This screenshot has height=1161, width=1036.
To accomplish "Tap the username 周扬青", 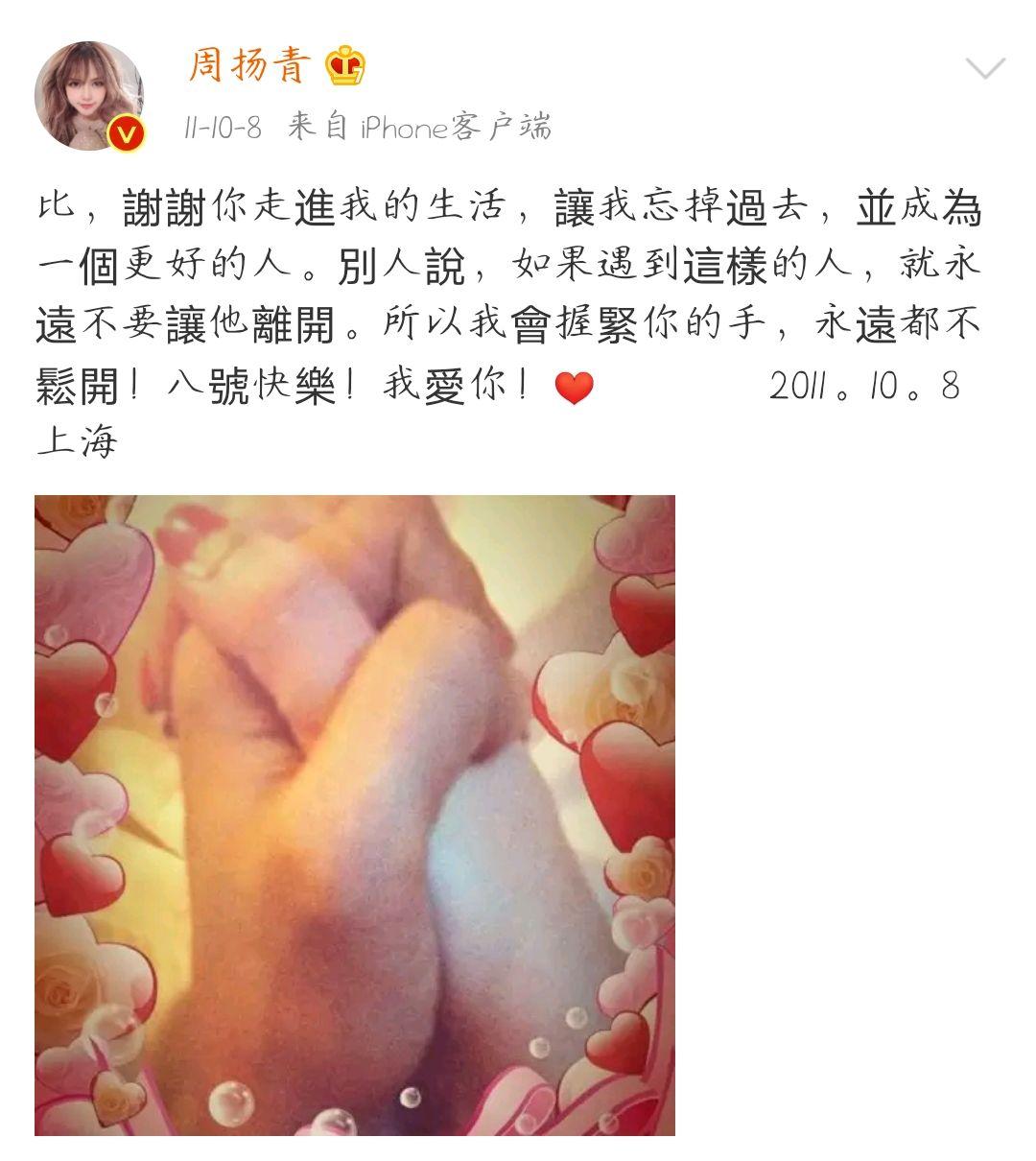I will coord(249,66).
